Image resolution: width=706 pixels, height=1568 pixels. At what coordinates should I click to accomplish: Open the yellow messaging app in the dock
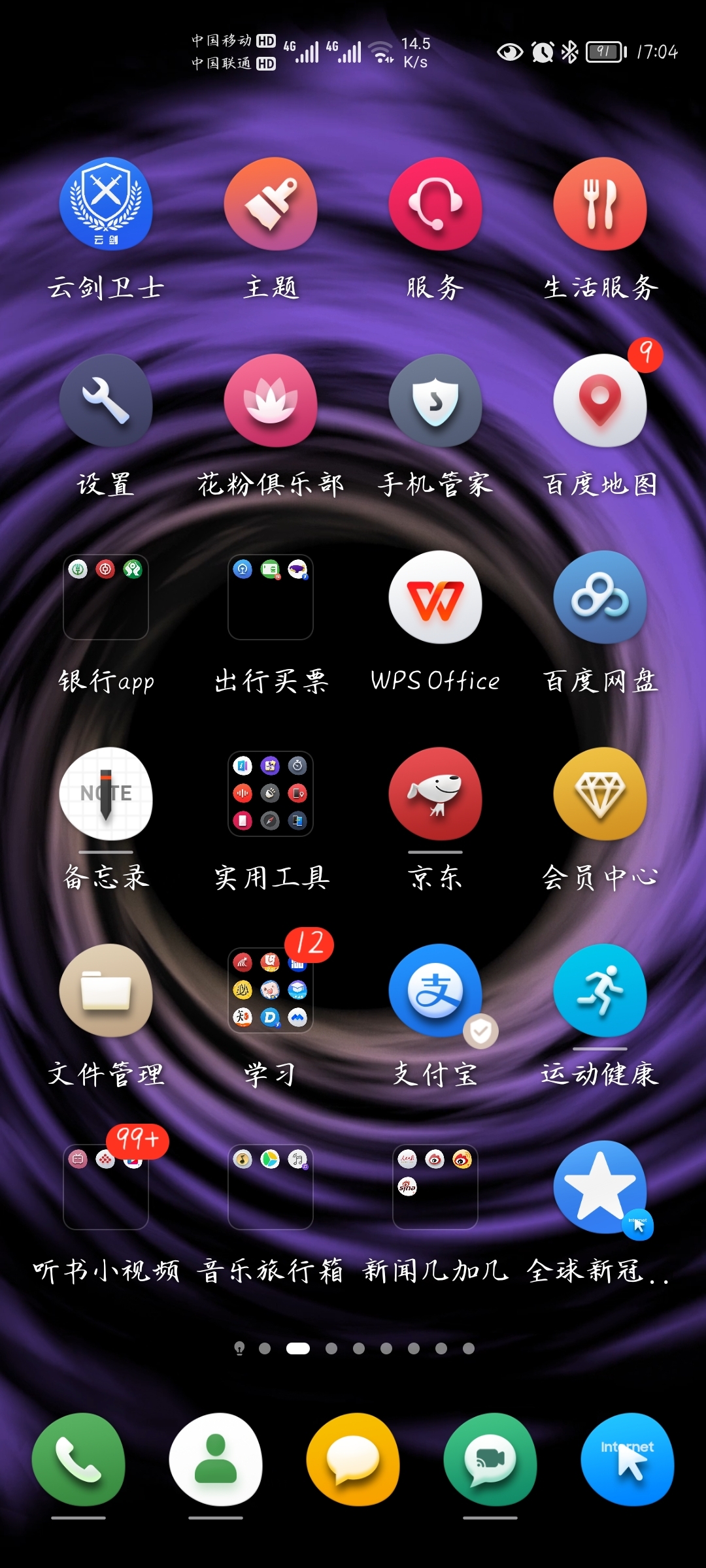pos(353,1460)
